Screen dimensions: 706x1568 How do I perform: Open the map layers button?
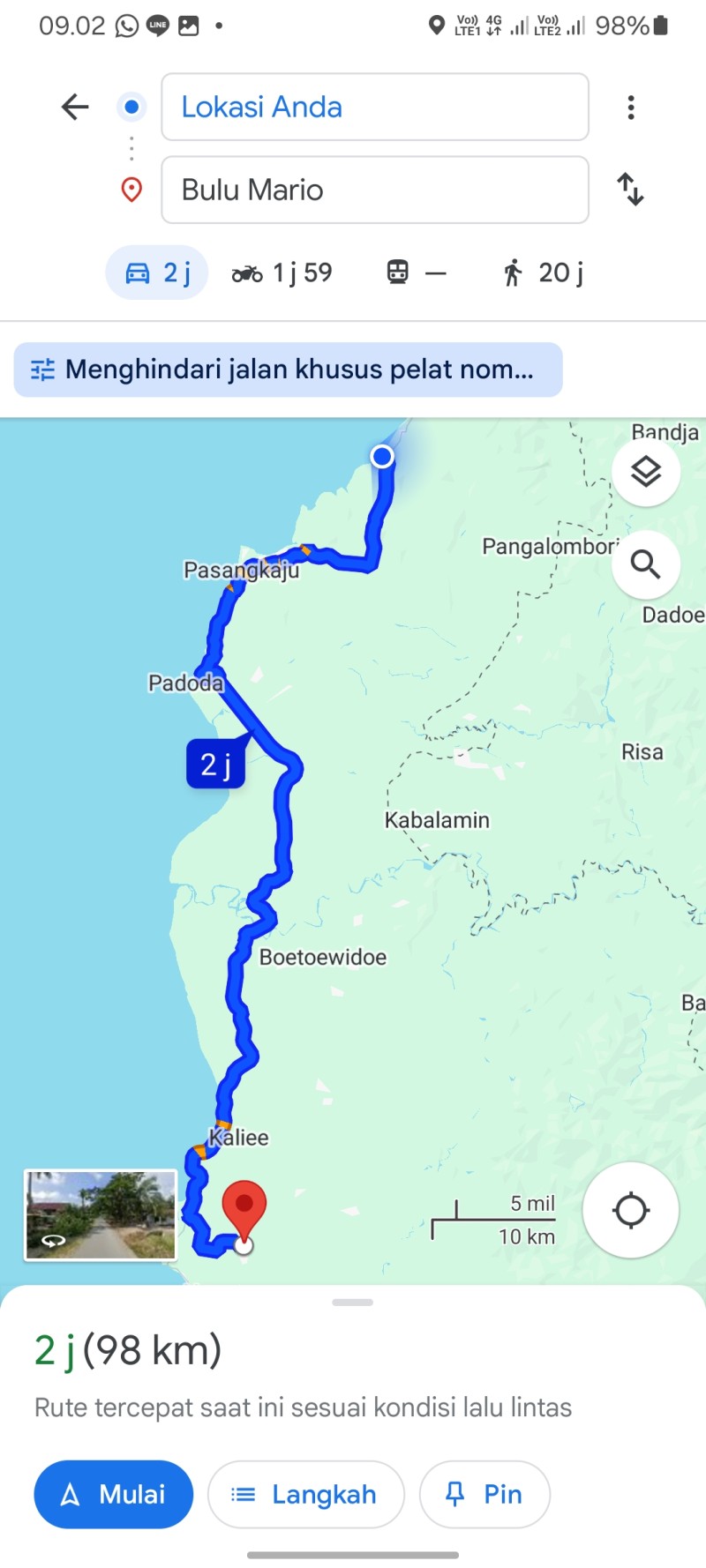click(646, 472)
